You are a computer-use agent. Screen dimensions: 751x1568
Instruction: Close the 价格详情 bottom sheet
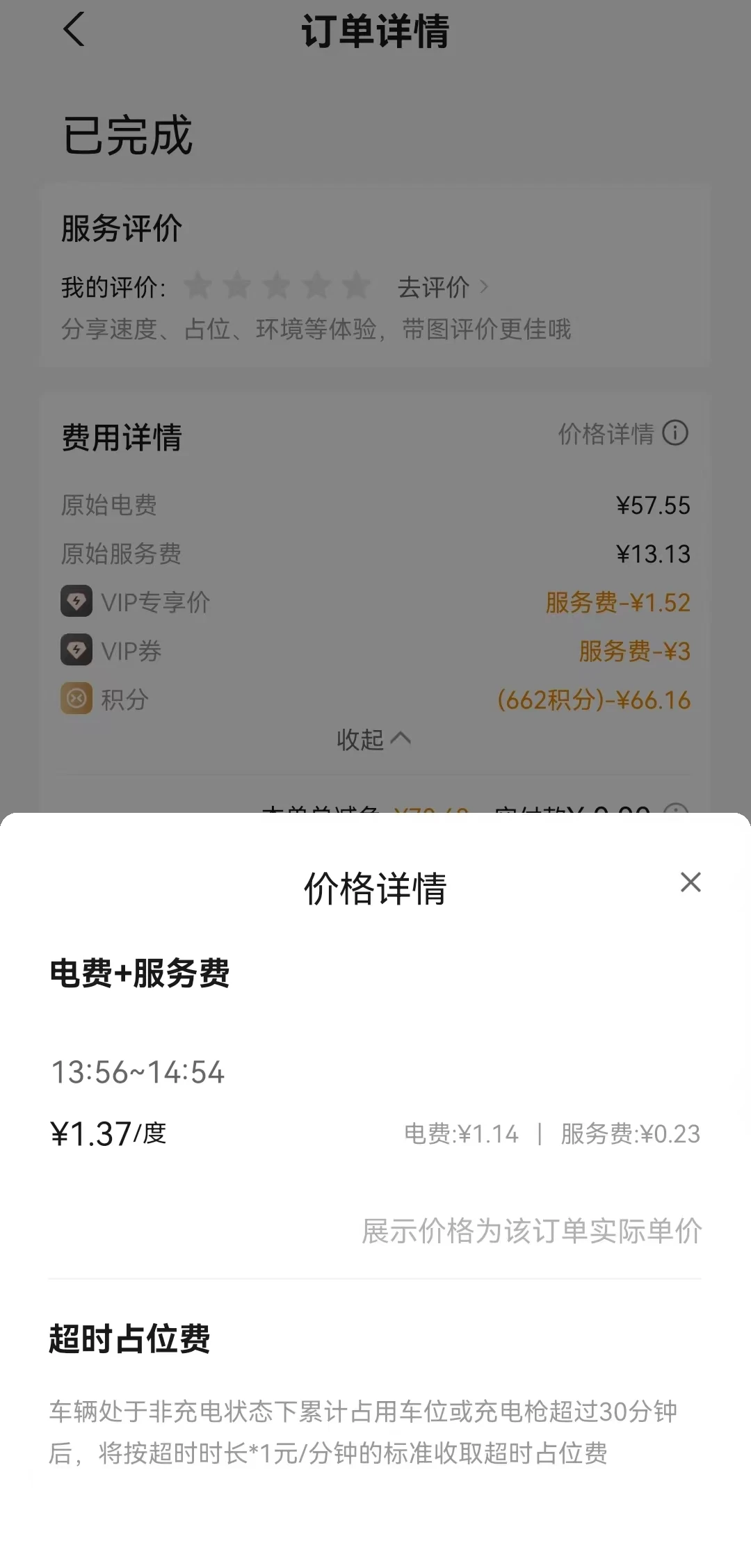[x=691, y=882]
